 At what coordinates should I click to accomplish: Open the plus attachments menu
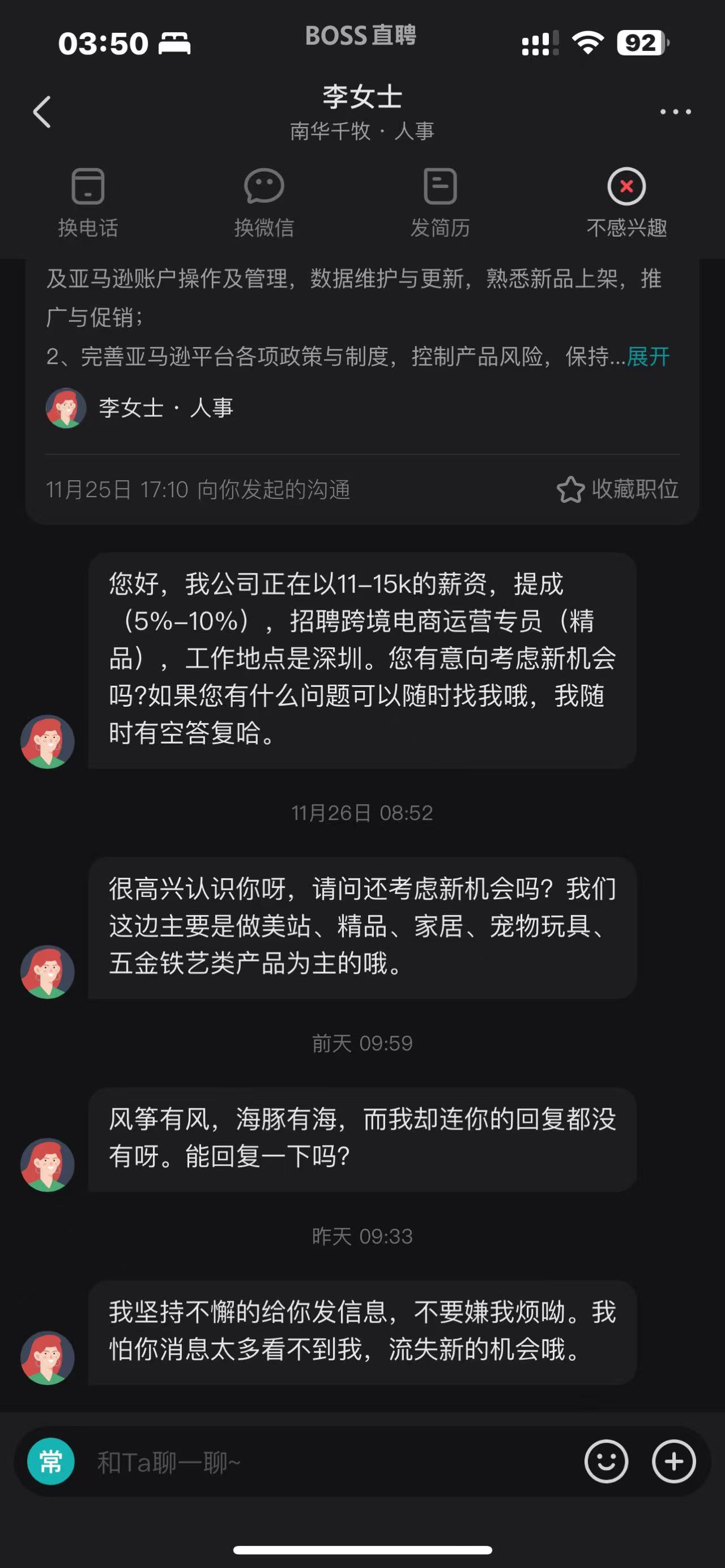(673, 1462)
